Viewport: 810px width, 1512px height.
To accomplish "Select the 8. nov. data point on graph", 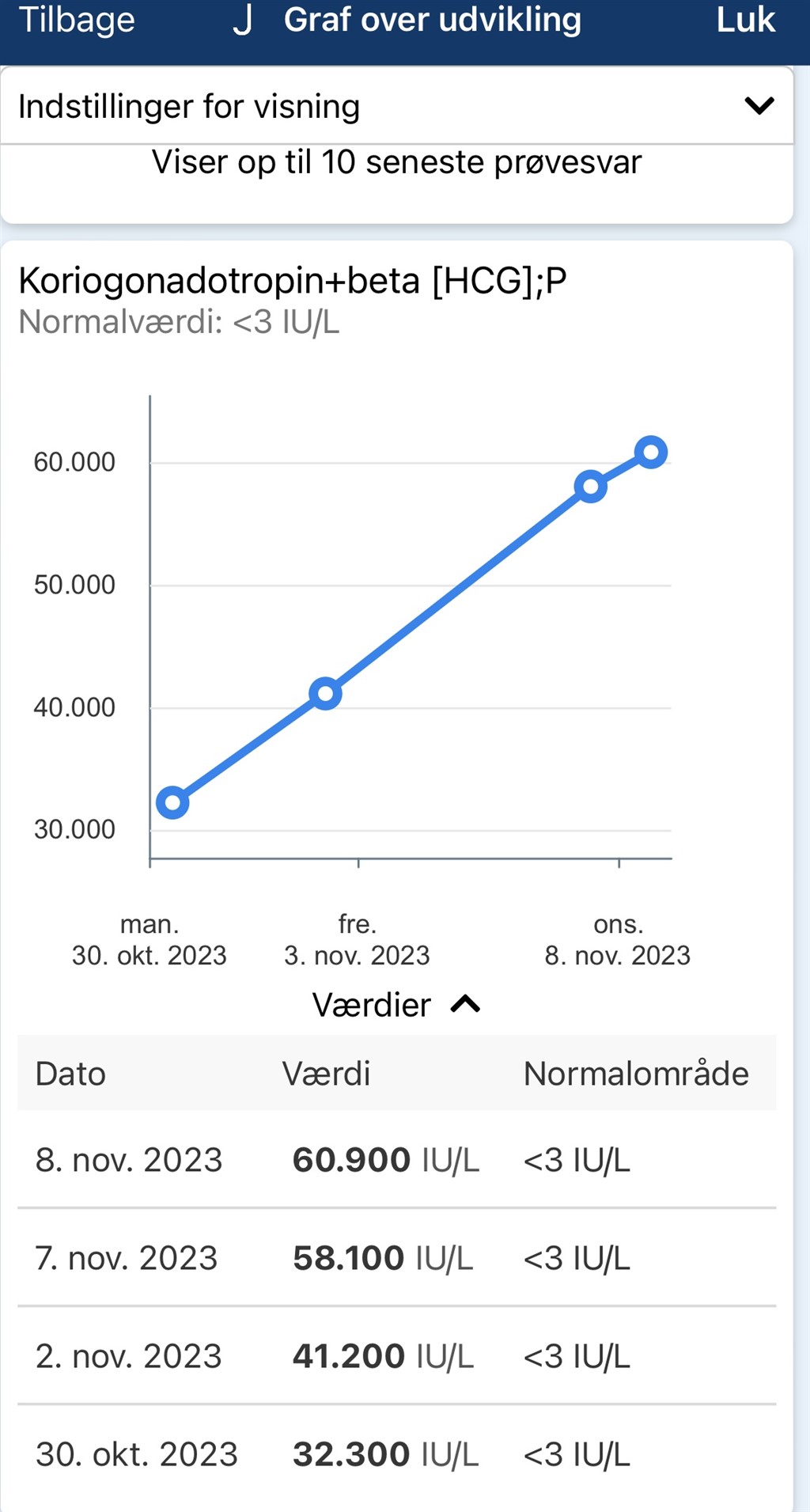I will pyautogui.click(x=651, y=453).
